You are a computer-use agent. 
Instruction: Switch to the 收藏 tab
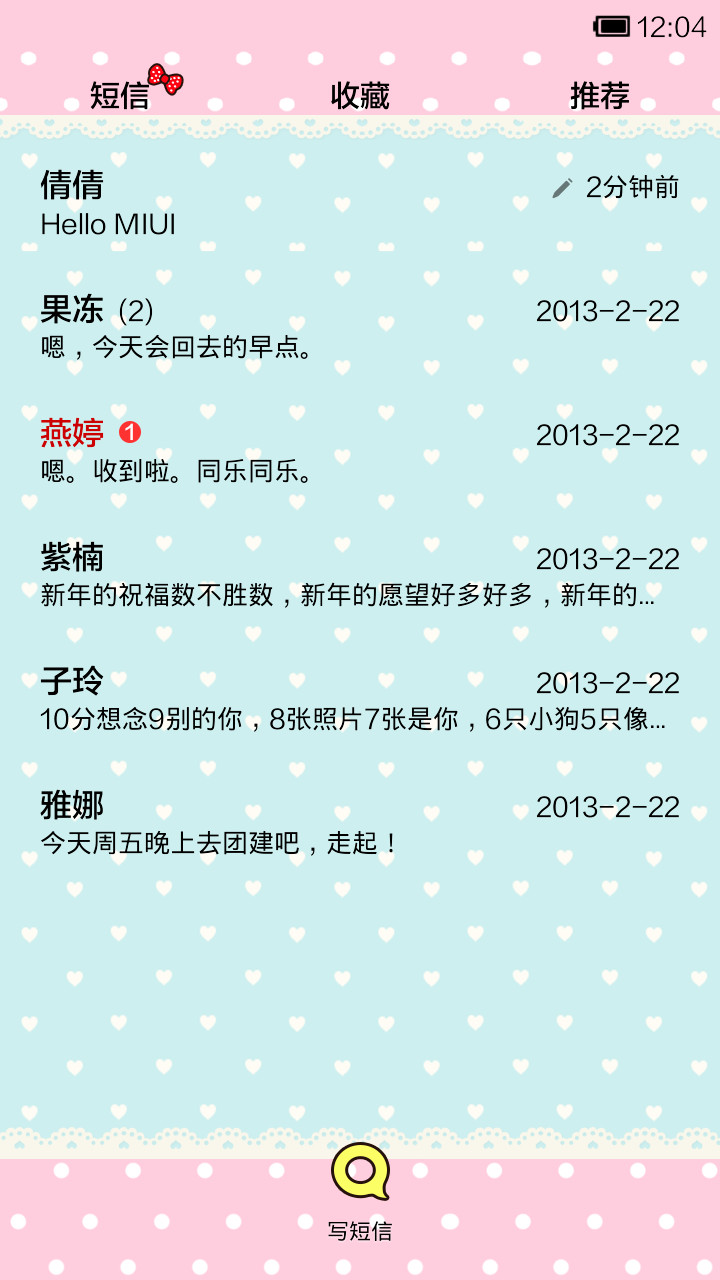coord(360,96)
